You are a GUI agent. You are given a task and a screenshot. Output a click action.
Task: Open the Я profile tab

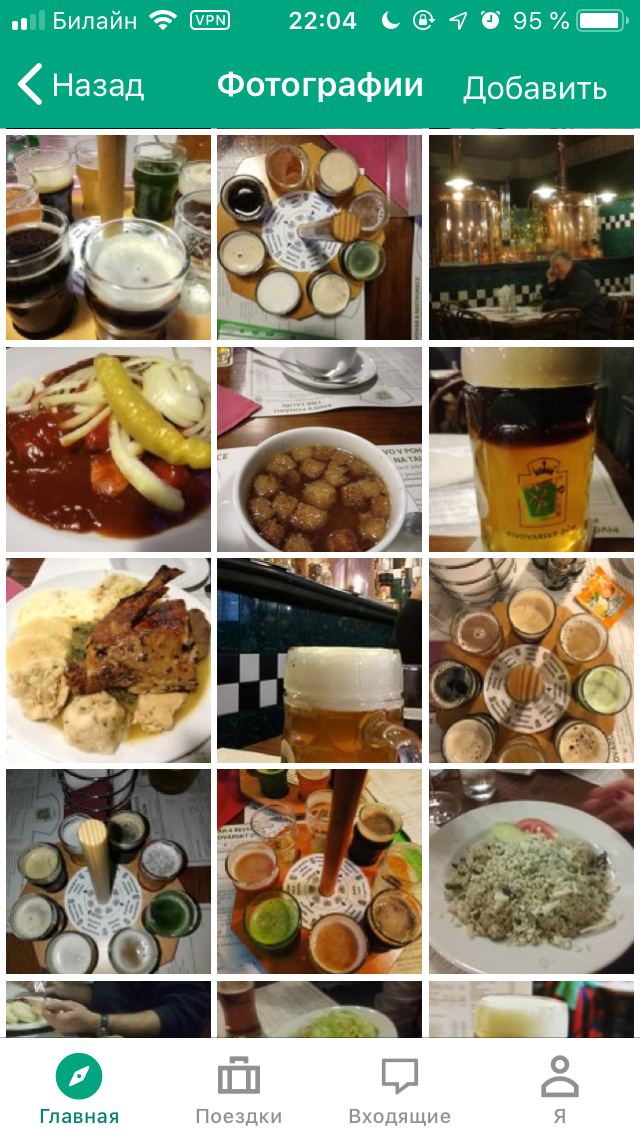click(x=560, y=1089)
